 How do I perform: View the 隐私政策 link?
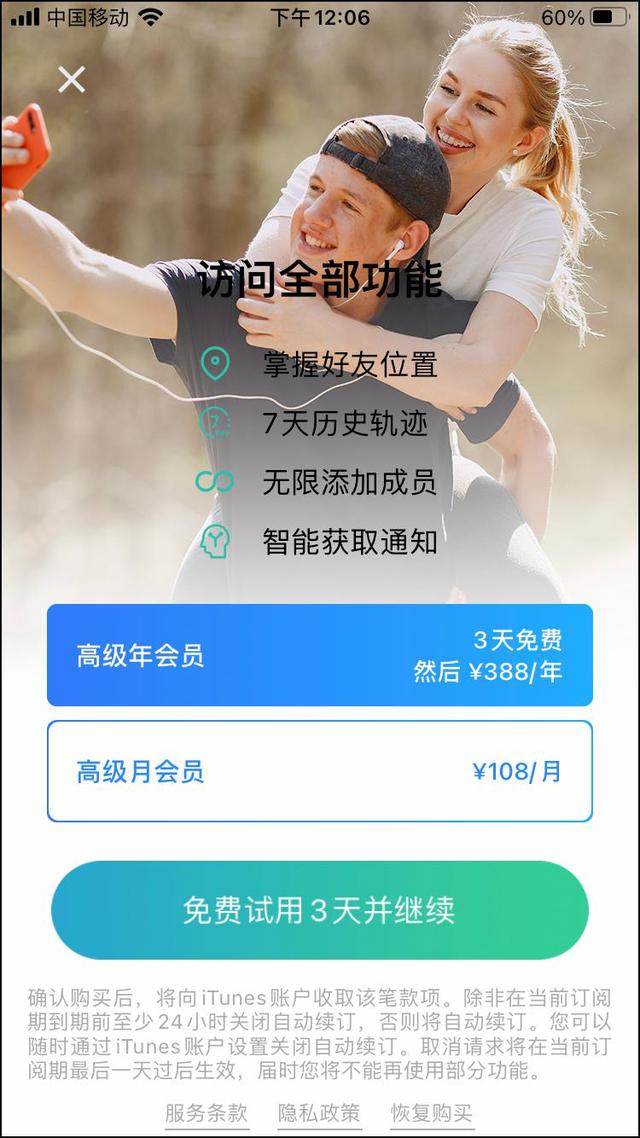click(x=319, y=1113)
